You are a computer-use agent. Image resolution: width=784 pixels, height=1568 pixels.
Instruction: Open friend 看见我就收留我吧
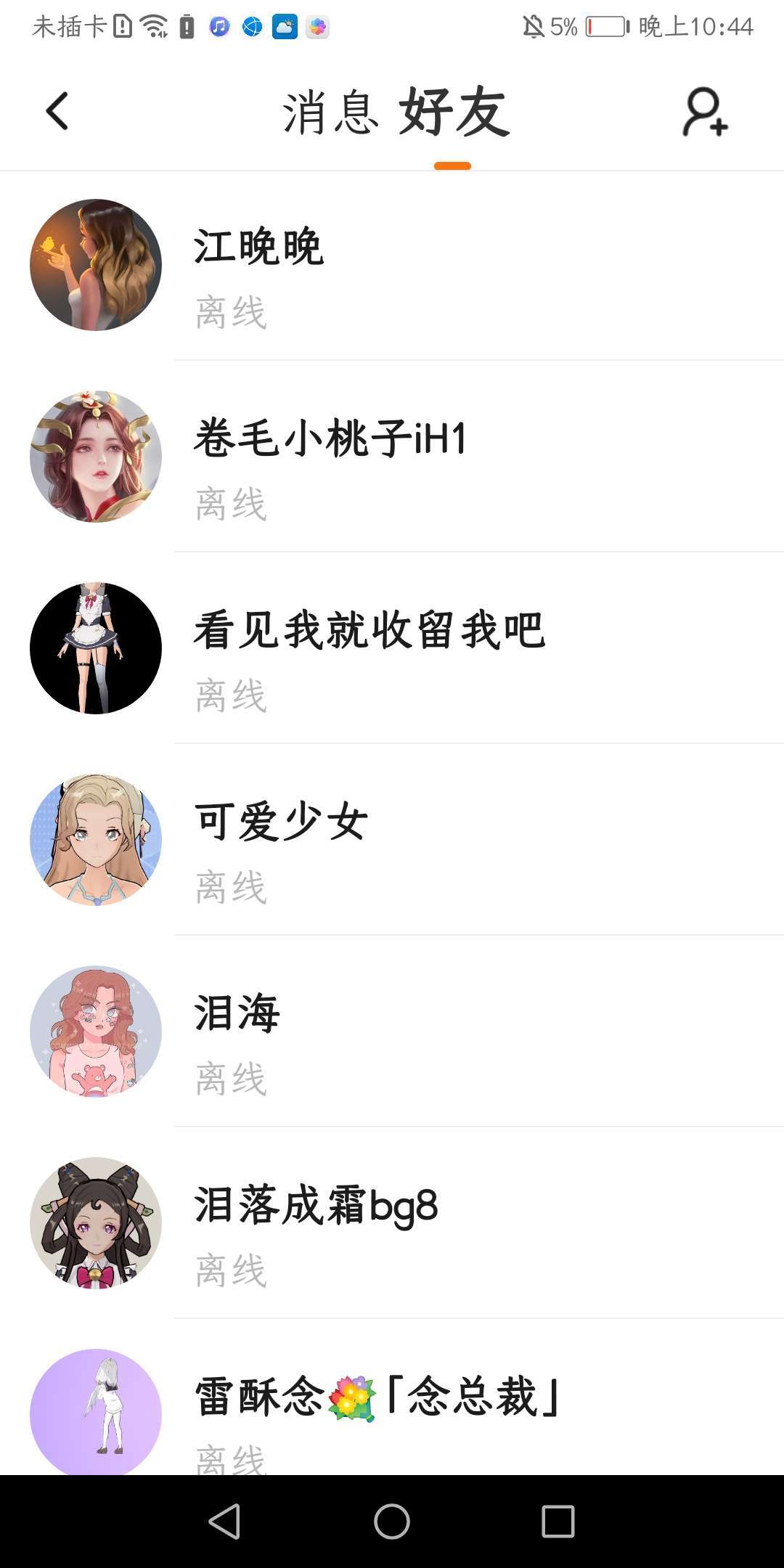(x=392, y=648)
